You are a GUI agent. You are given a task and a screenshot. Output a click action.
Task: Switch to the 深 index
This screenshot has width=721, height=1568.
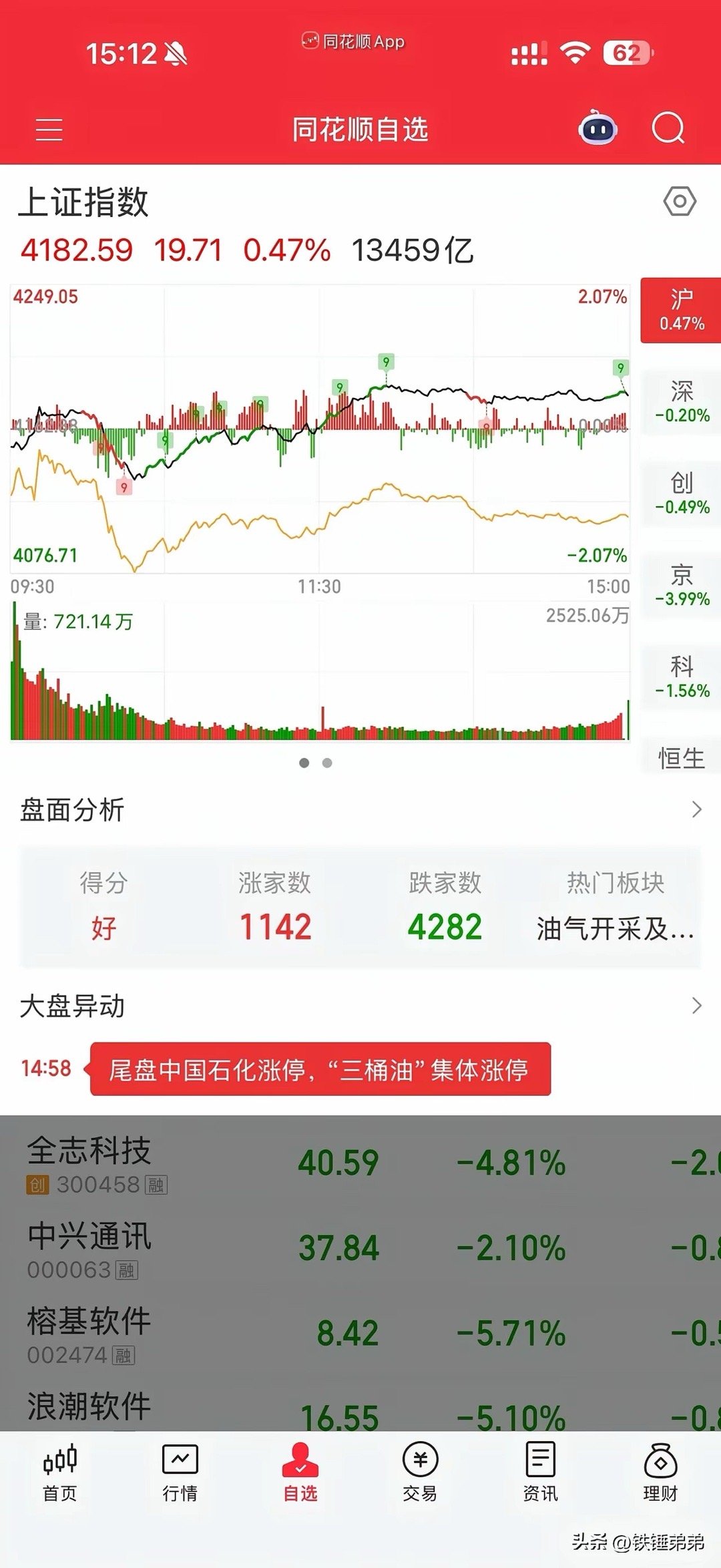tap(681, 402)
